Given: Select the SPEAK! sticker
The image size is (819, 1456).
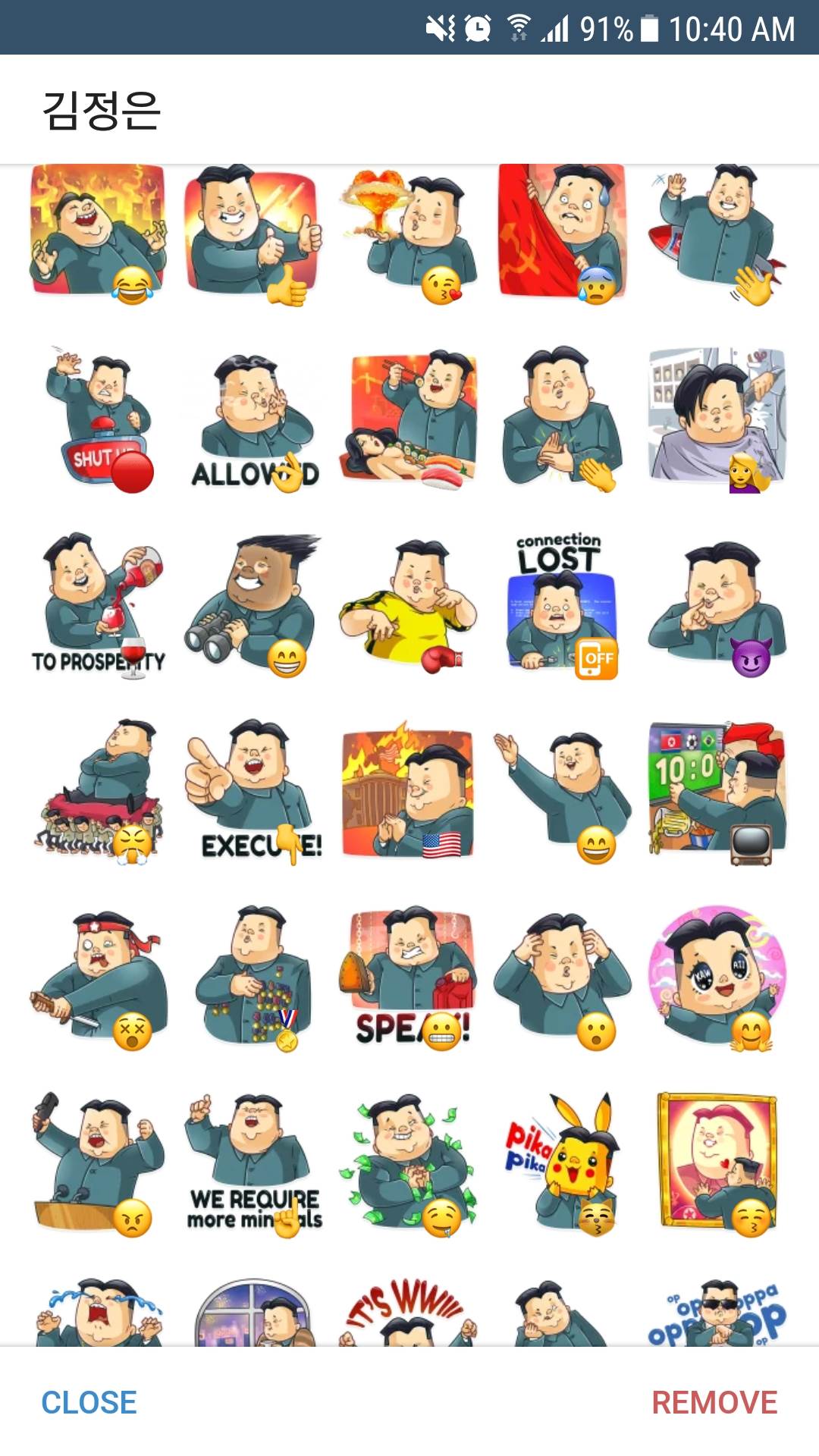Looking at the screenshot, I should [412, 977].
